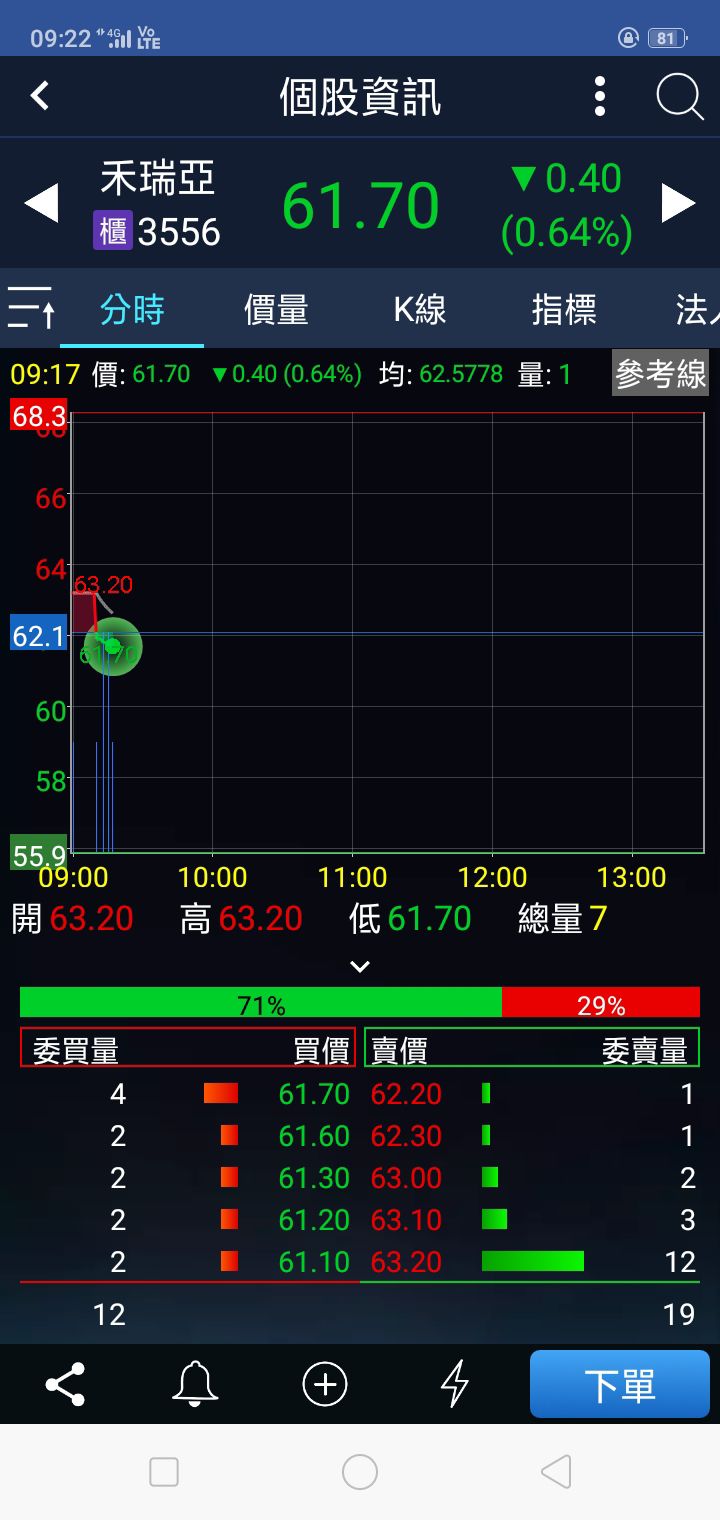Viewport: 720px width, 1520px height.
Task: Open the 指標 tab
Action: click(x=564, y=310)
